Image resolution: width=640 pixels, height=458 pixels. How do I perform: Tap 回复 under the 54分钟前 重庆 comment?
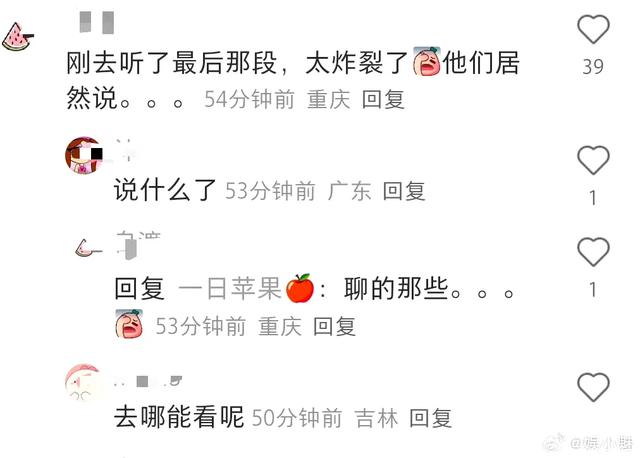(382, 100)
